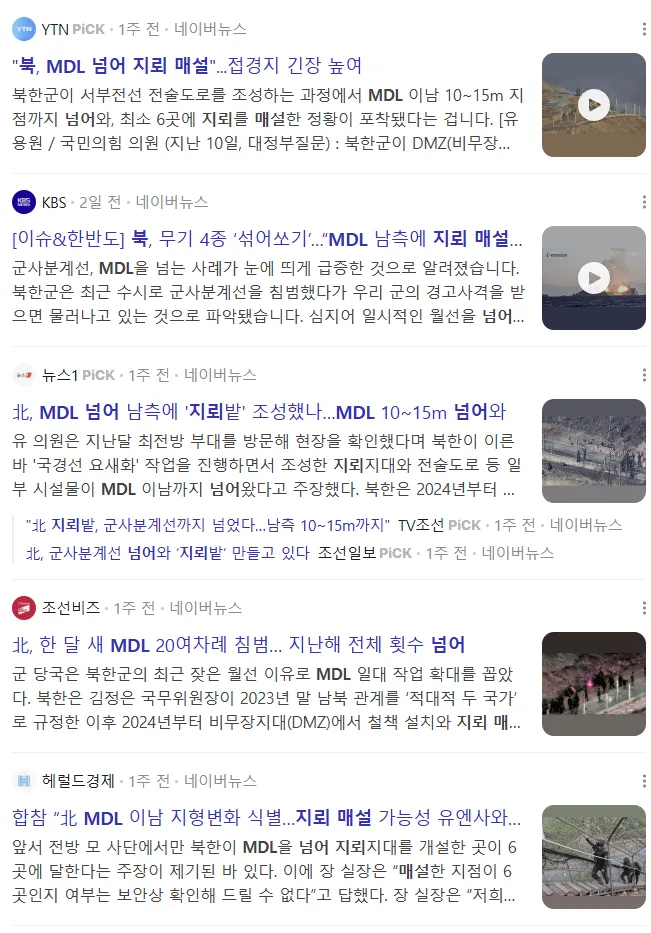This screenshot has width=651, height=933.
Task: Open the 네이버뉴스 link beside KBS
Action: coord(172,202)
